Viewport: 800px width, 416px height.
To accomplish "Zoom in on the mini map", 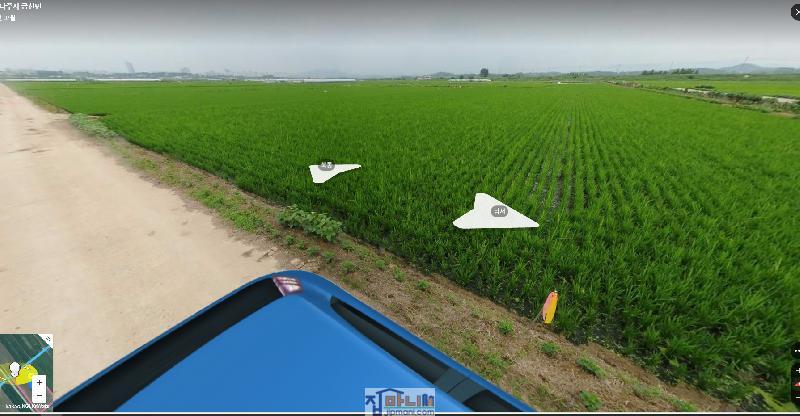I will [x=39, y=382].
